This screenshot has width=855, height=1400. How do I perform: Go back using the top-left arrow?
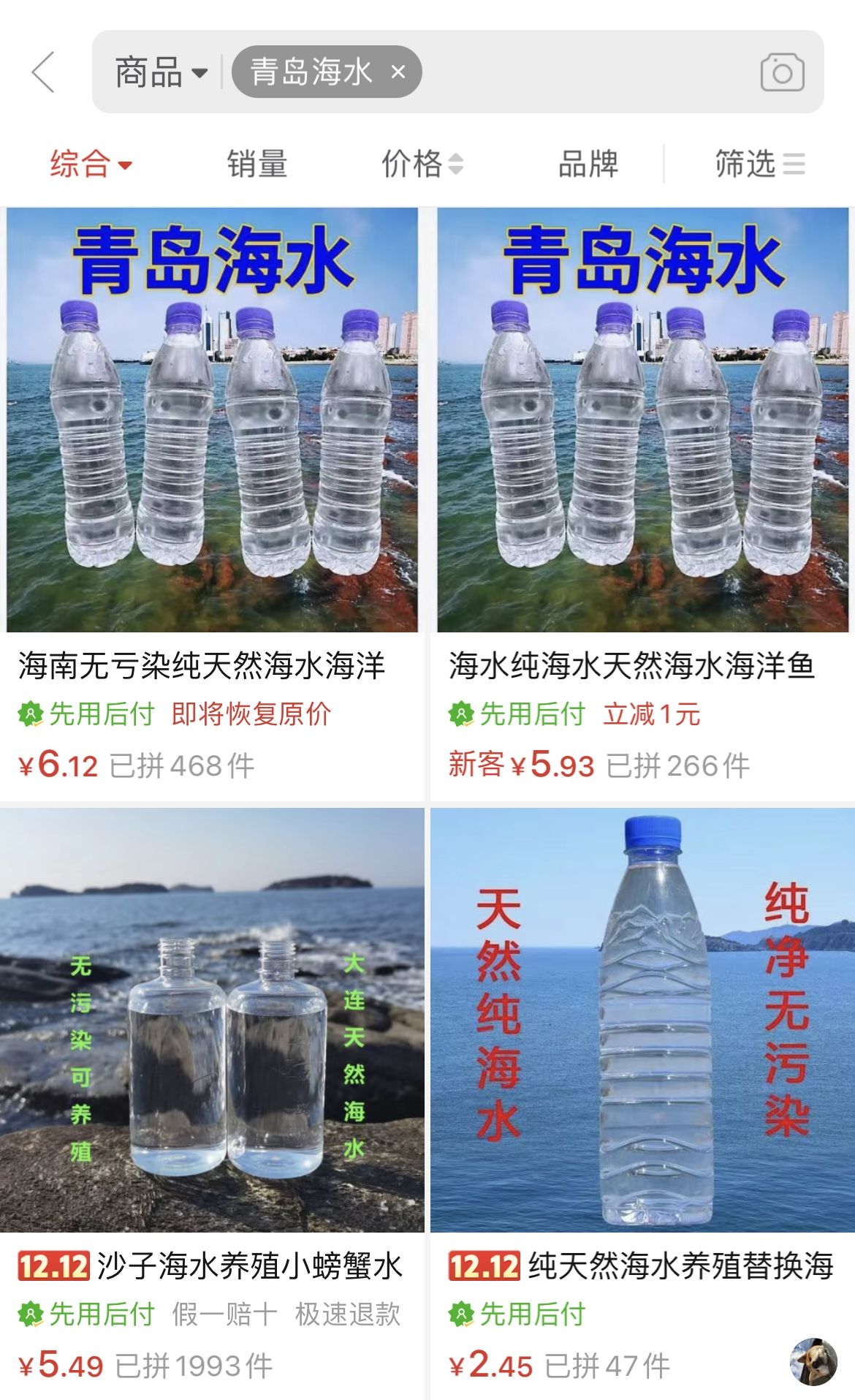pos(43,72)
